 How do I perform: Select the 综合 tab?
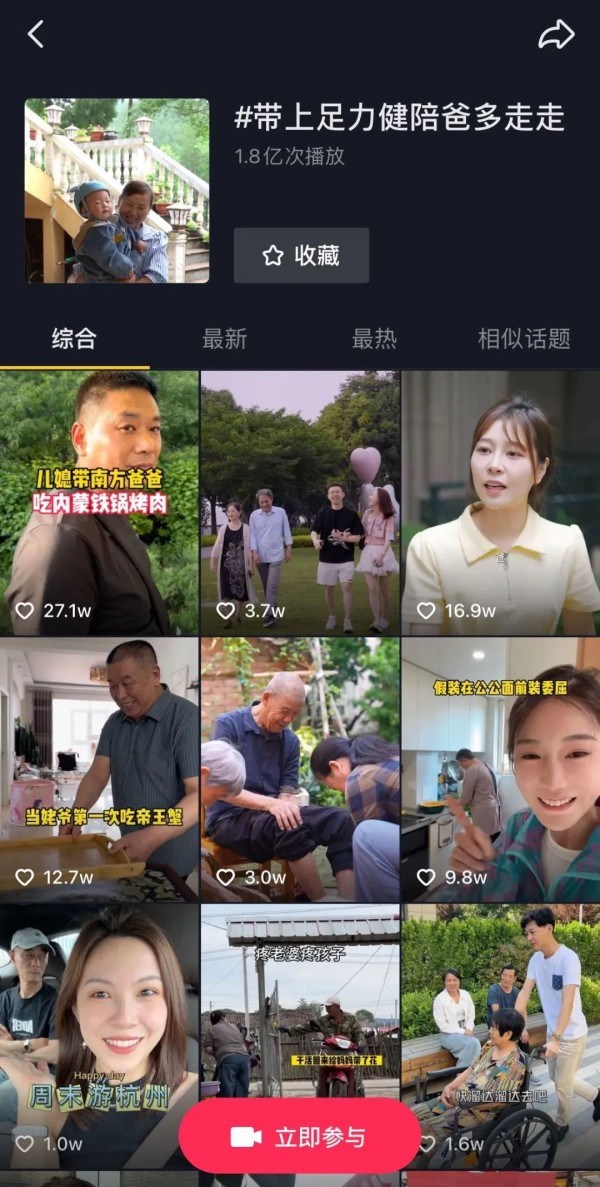click(74, 339)
